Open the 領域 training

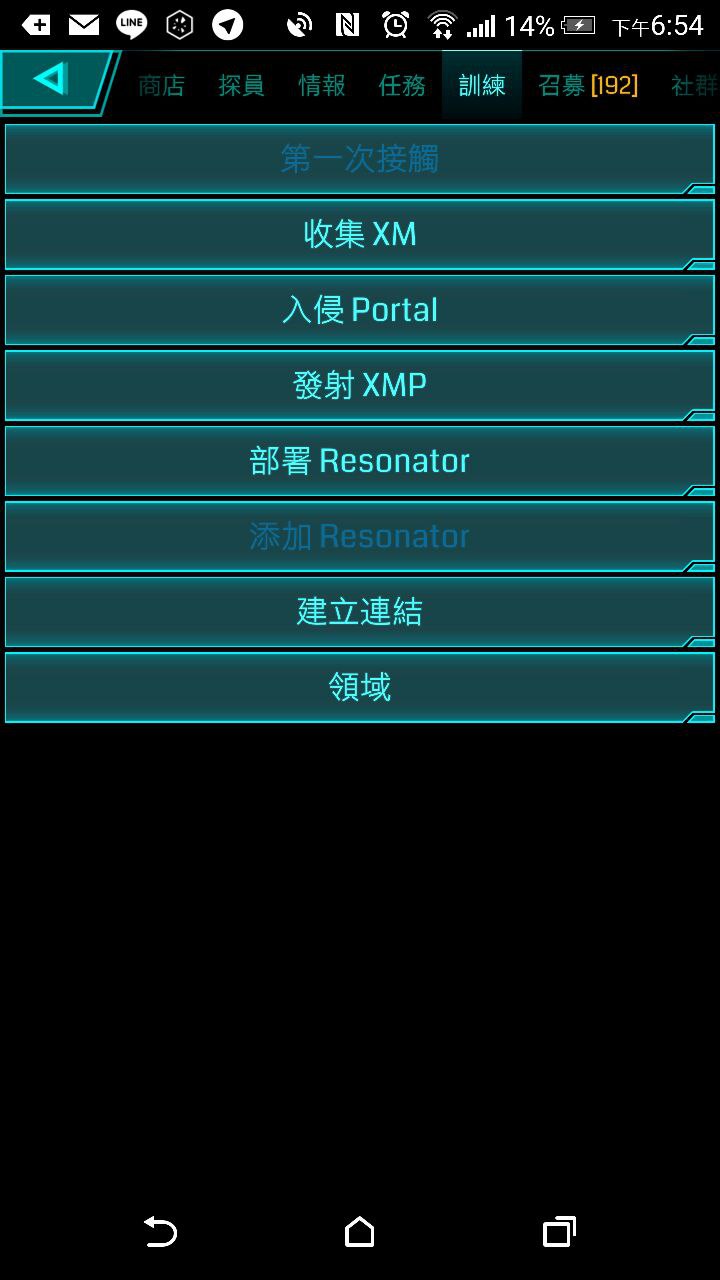[x=360, y=687]
